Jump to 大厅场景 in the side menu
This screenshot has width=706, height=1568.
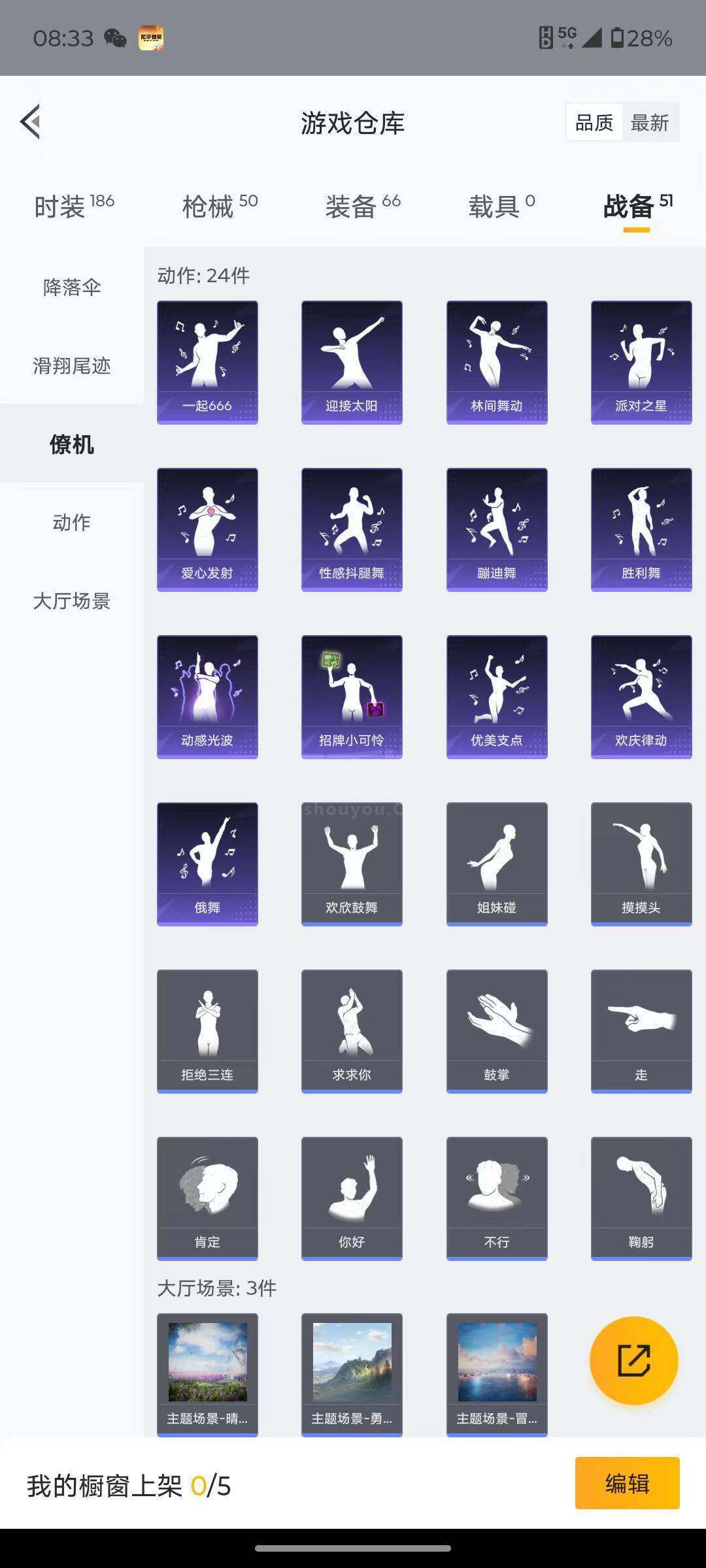point(72,600)
